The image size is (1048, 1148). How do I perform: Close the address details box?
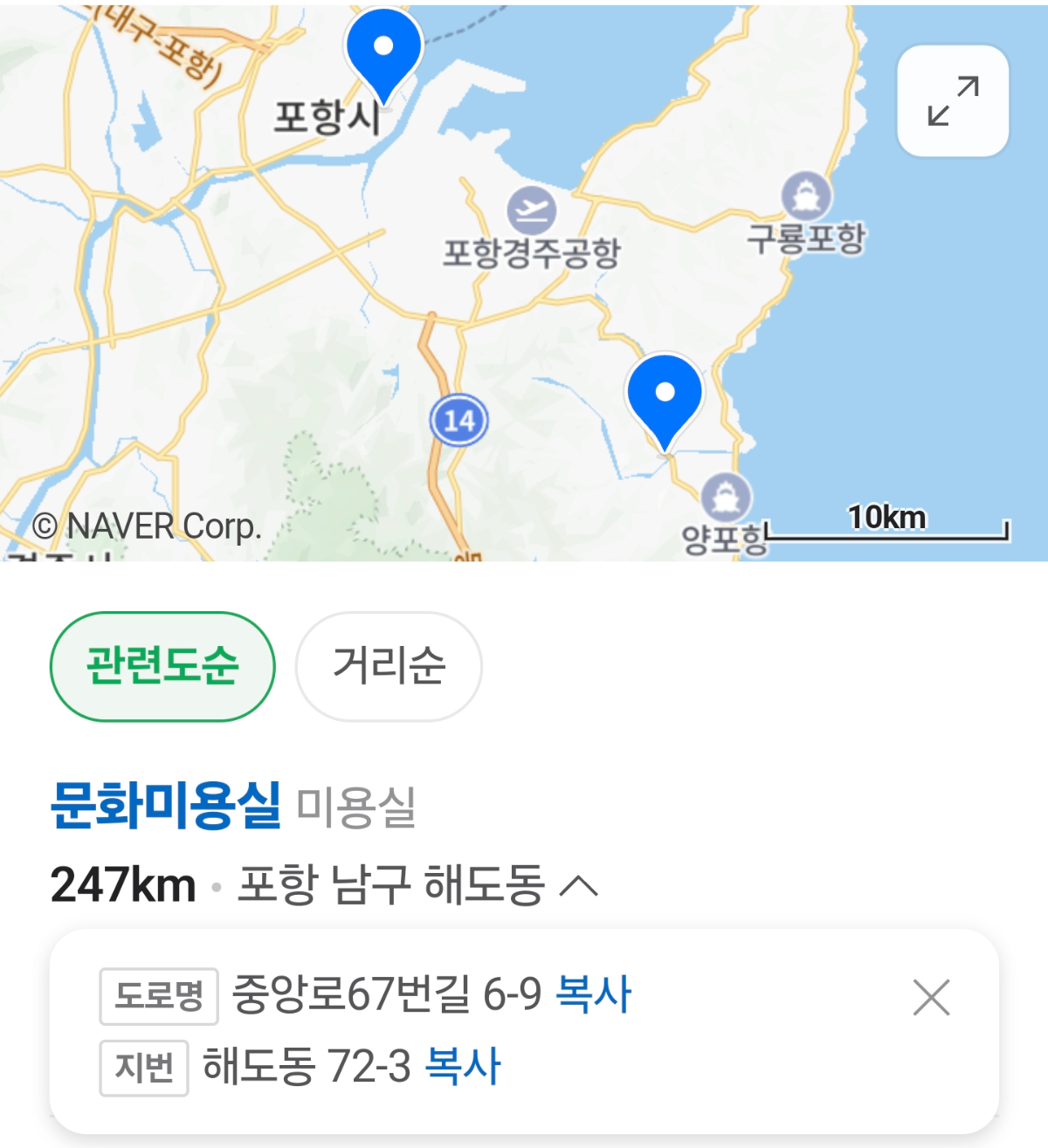point(931,997)
